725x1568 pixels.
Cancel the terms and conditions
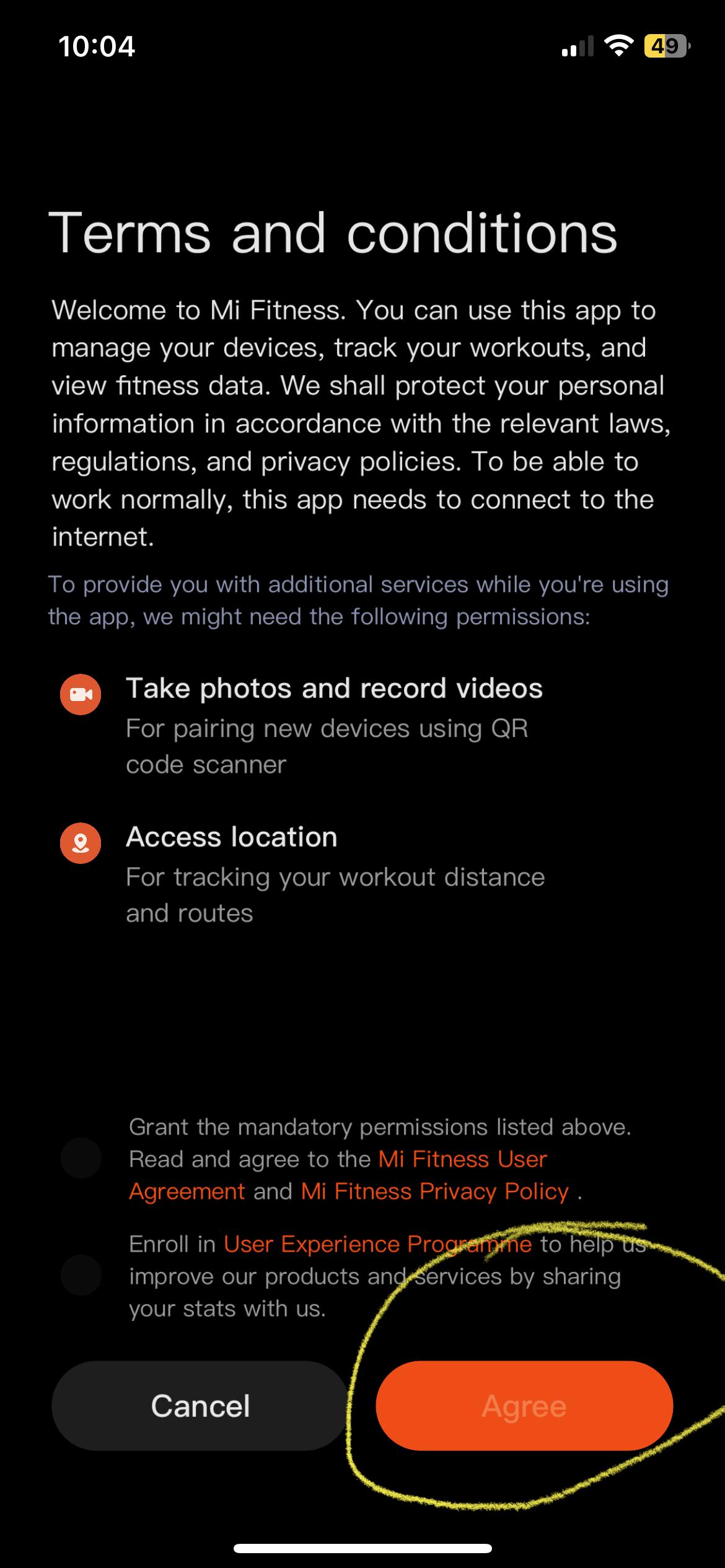200,1406
